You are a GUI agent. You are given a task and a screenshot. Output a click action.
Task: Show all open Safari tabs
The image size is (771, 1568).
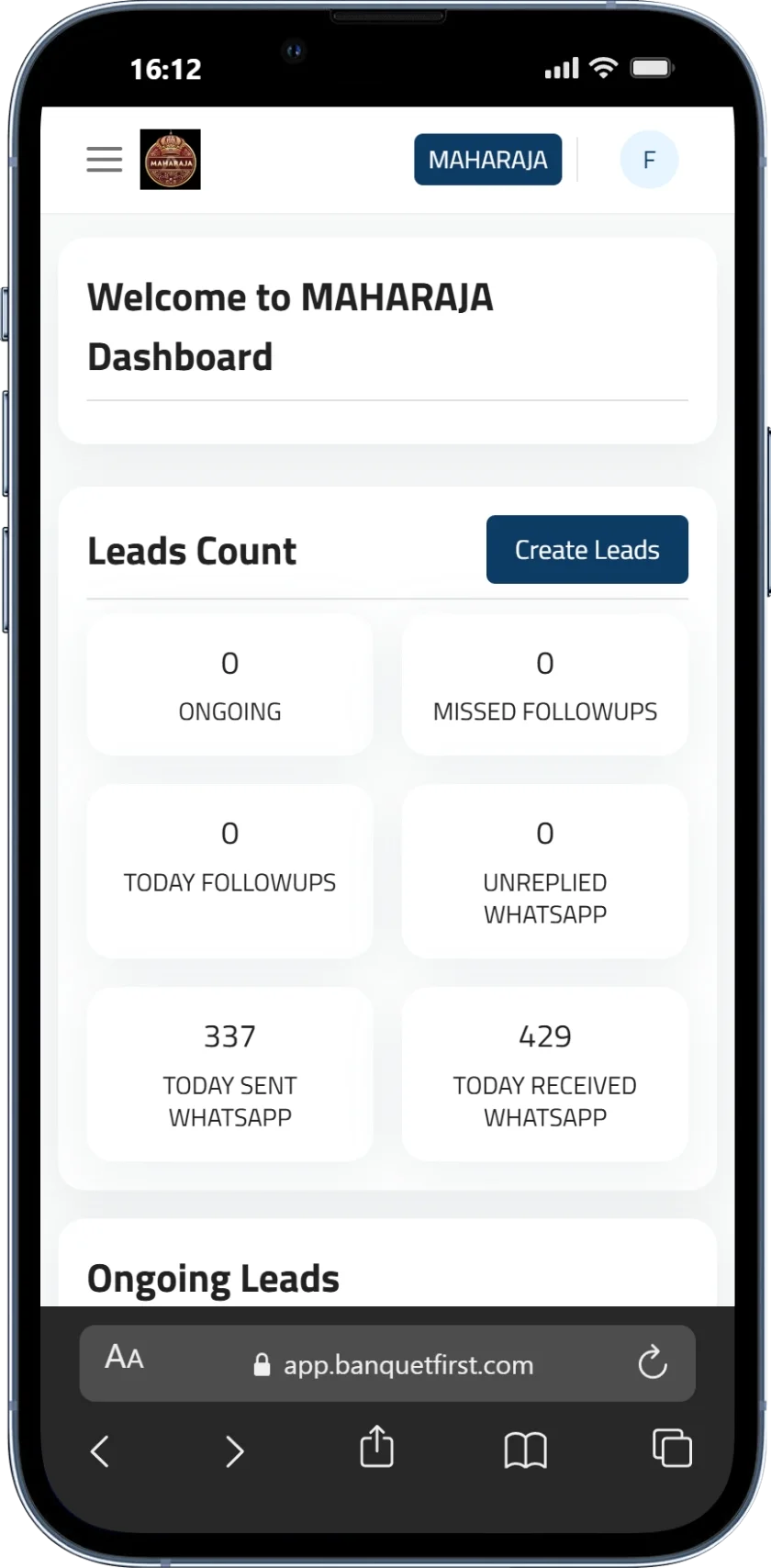(x=672, y=1448)
